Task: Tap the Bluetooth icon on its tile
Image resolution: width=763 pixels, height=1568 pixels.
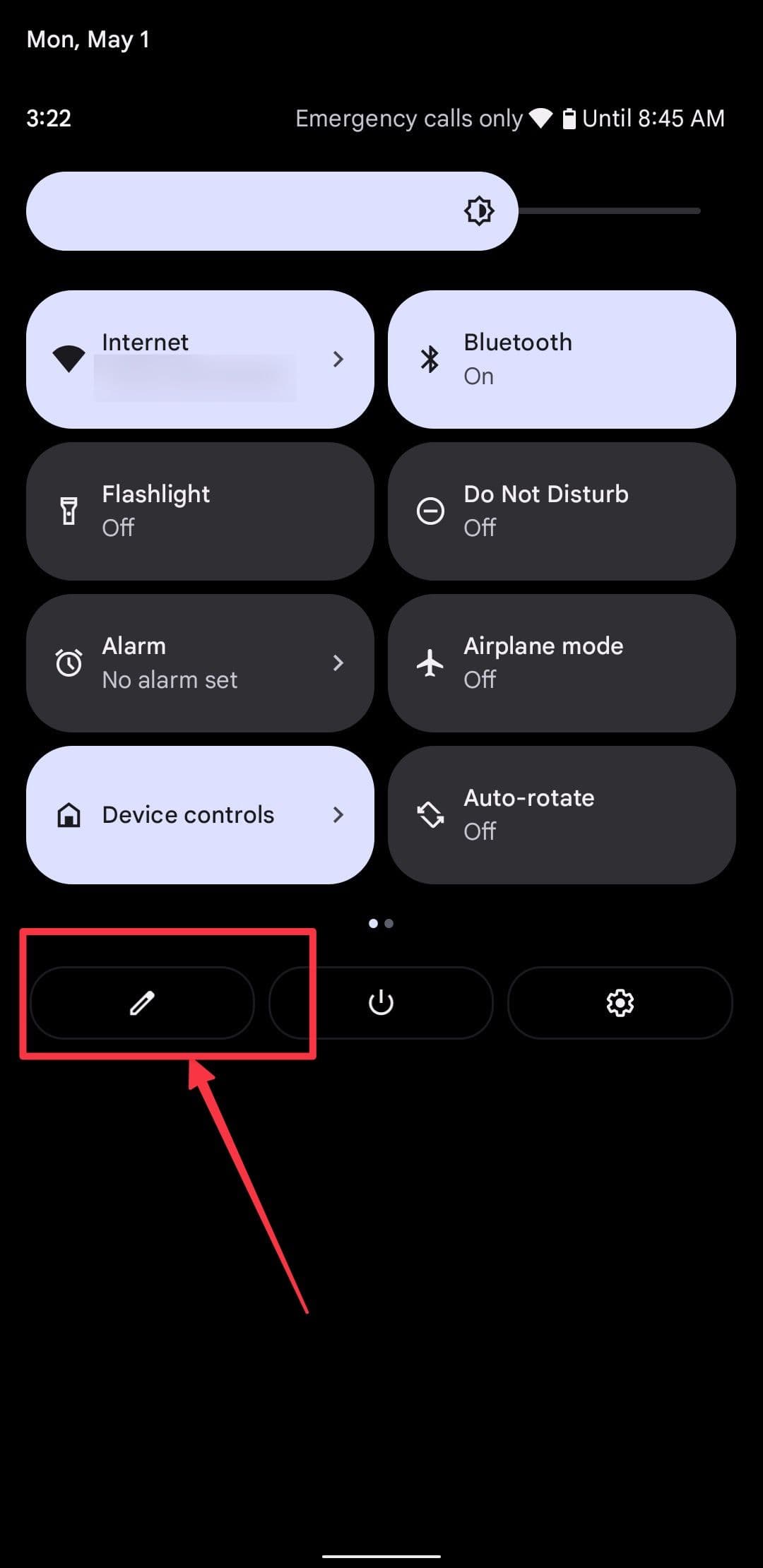Action: (428, 358)
